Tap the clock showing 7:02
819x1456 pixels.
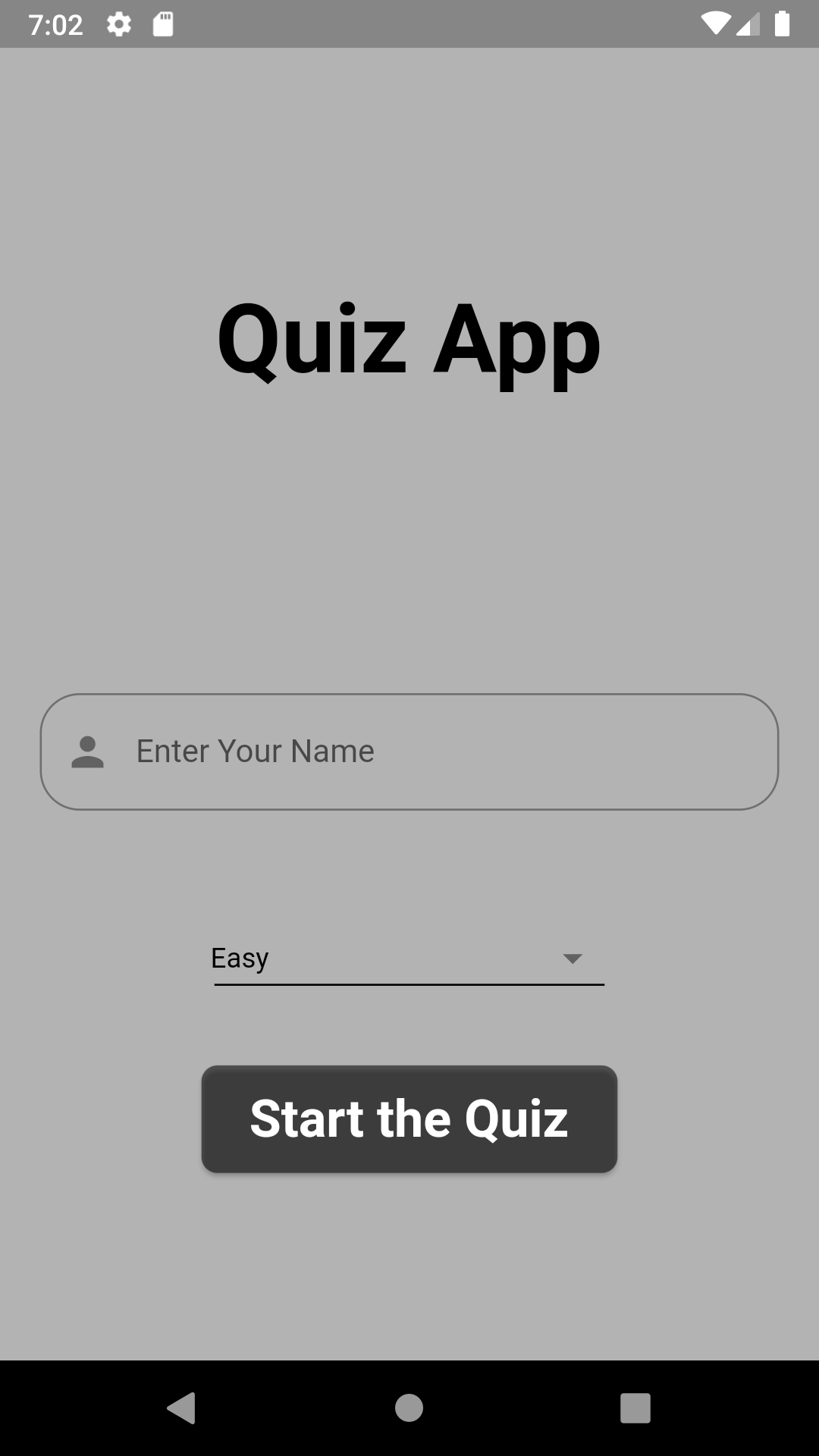point(57,24)
